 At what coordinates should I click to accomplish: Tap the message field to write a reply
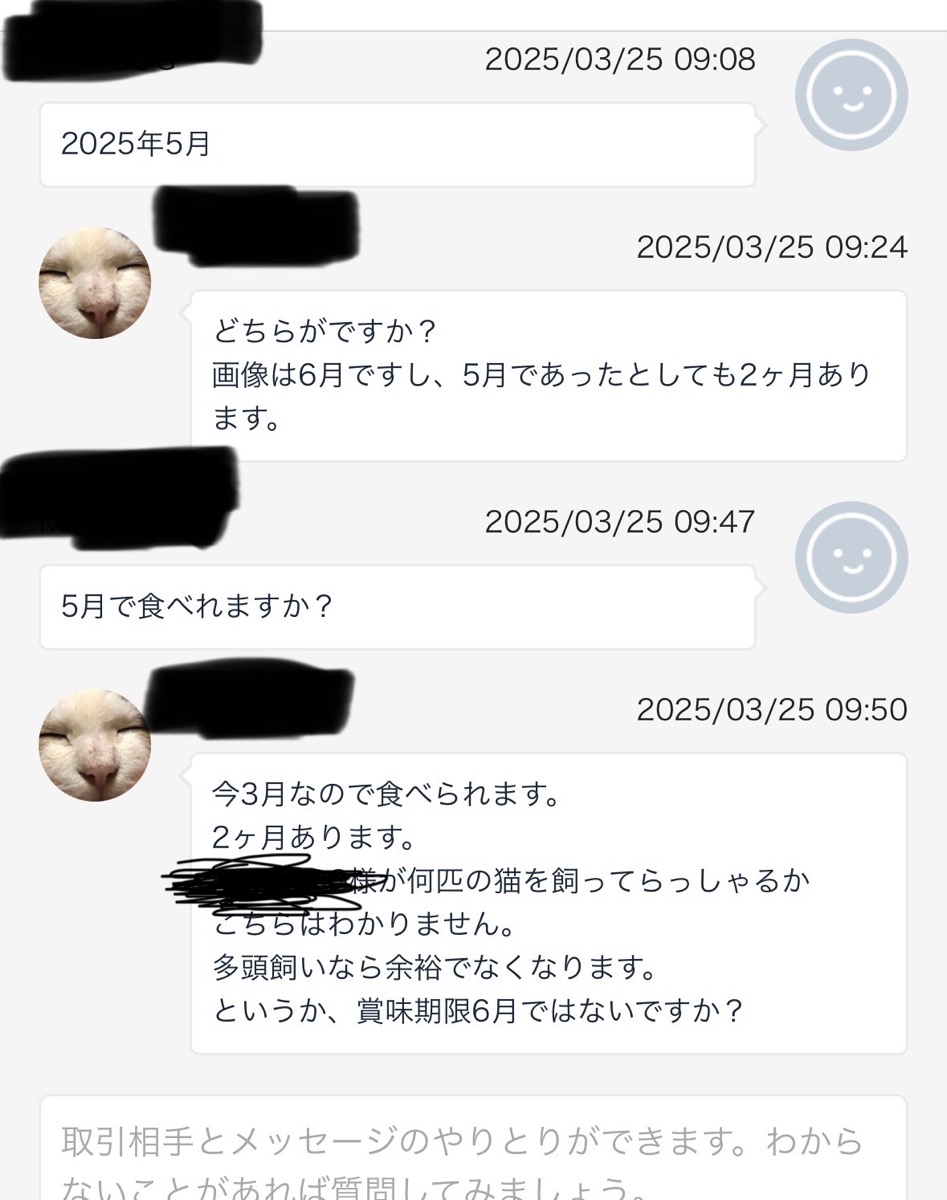[473, 1150]
